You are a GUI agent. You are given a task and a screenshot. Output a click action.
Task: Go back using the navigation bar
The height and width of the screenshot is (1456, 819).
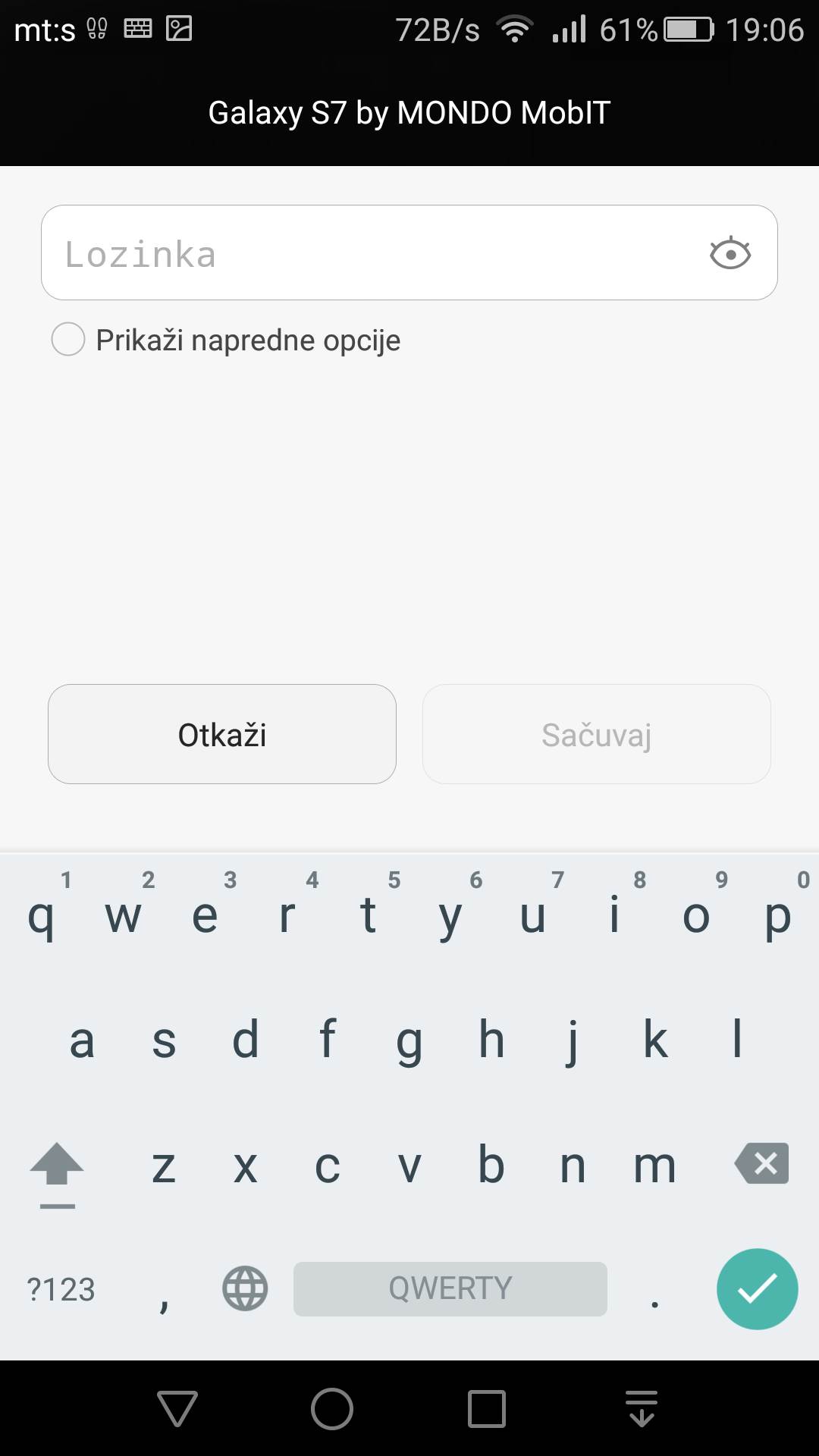click(x=177, y=1409)
